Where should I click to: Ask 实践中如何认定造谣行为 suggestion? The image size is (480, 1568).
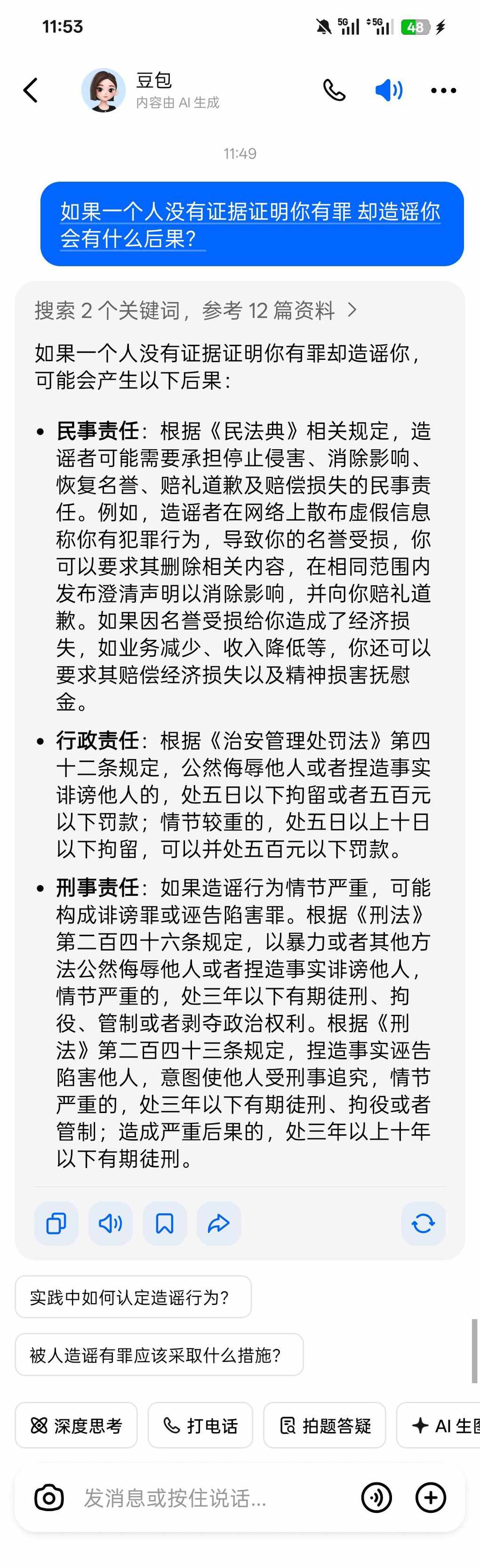[133, 1297]
